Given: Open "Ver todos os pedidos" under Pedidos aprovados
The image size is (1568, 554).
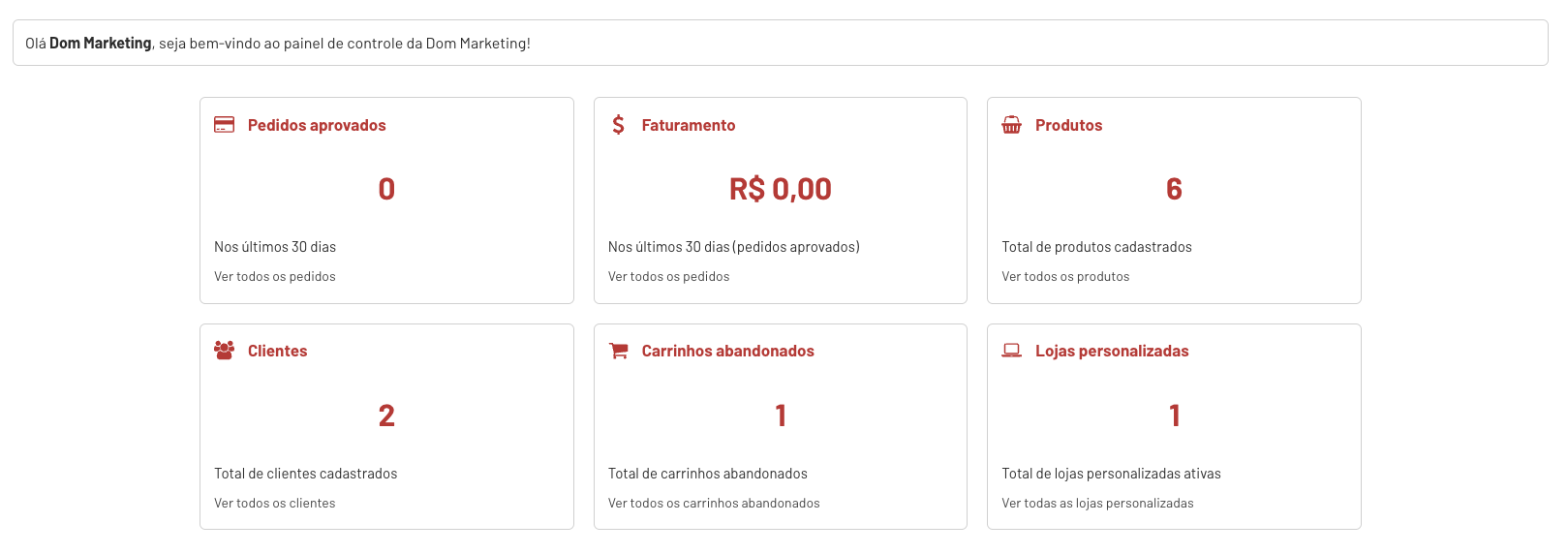Looking at the screenshot, I should (275, 277).
